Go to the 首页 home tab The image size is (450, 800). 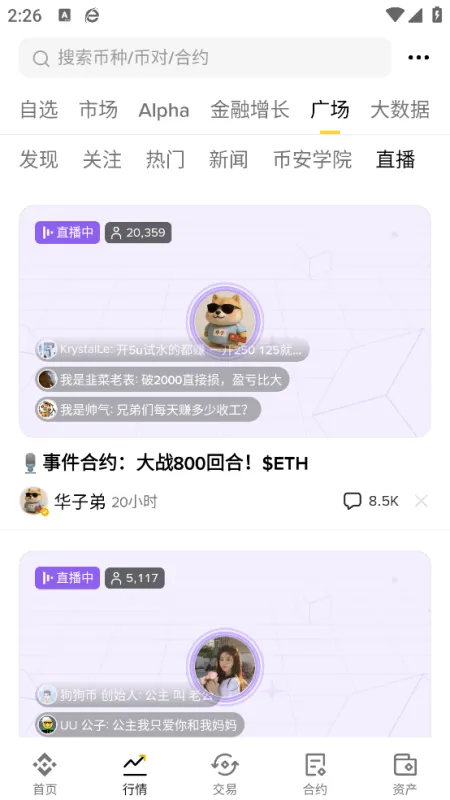(x=45, y=774)
